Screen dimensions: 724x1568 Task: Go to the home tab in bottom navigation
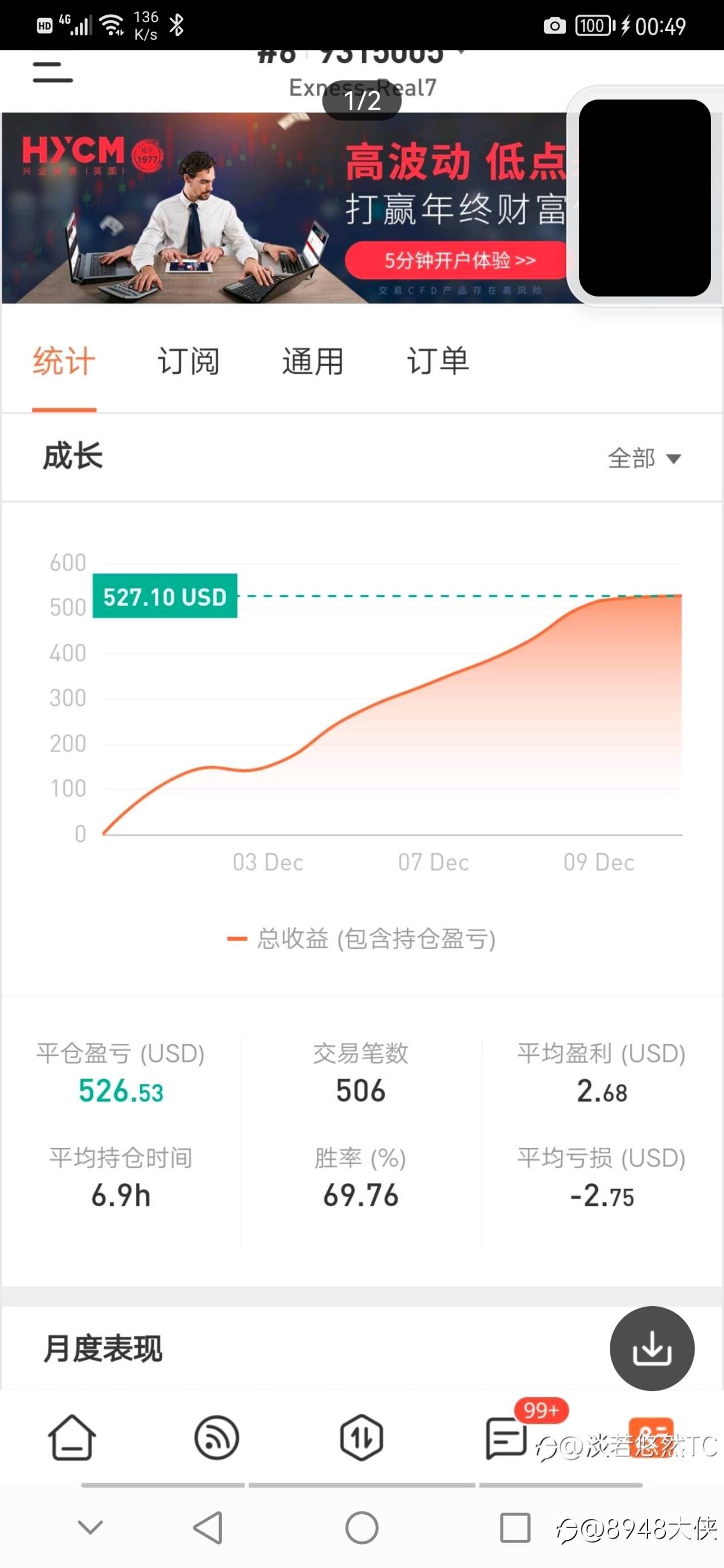(x=72, y=1437)
